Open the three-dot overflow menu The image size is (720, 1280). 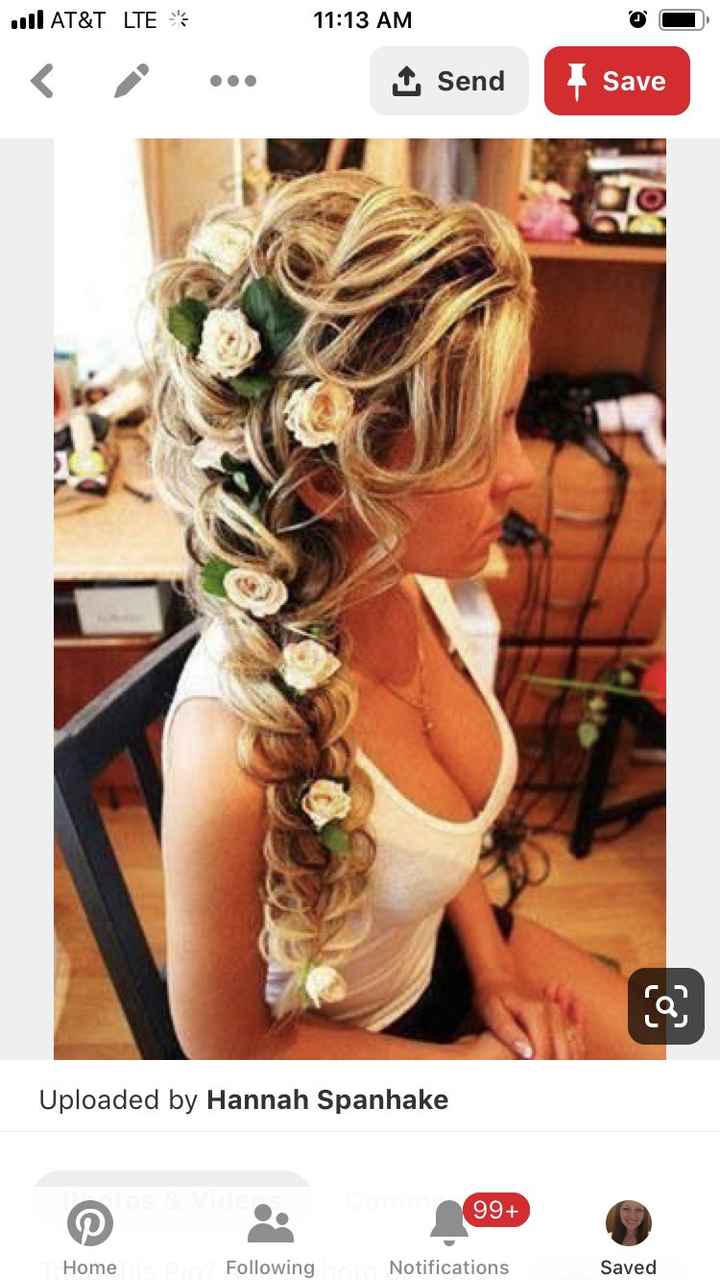232,81
